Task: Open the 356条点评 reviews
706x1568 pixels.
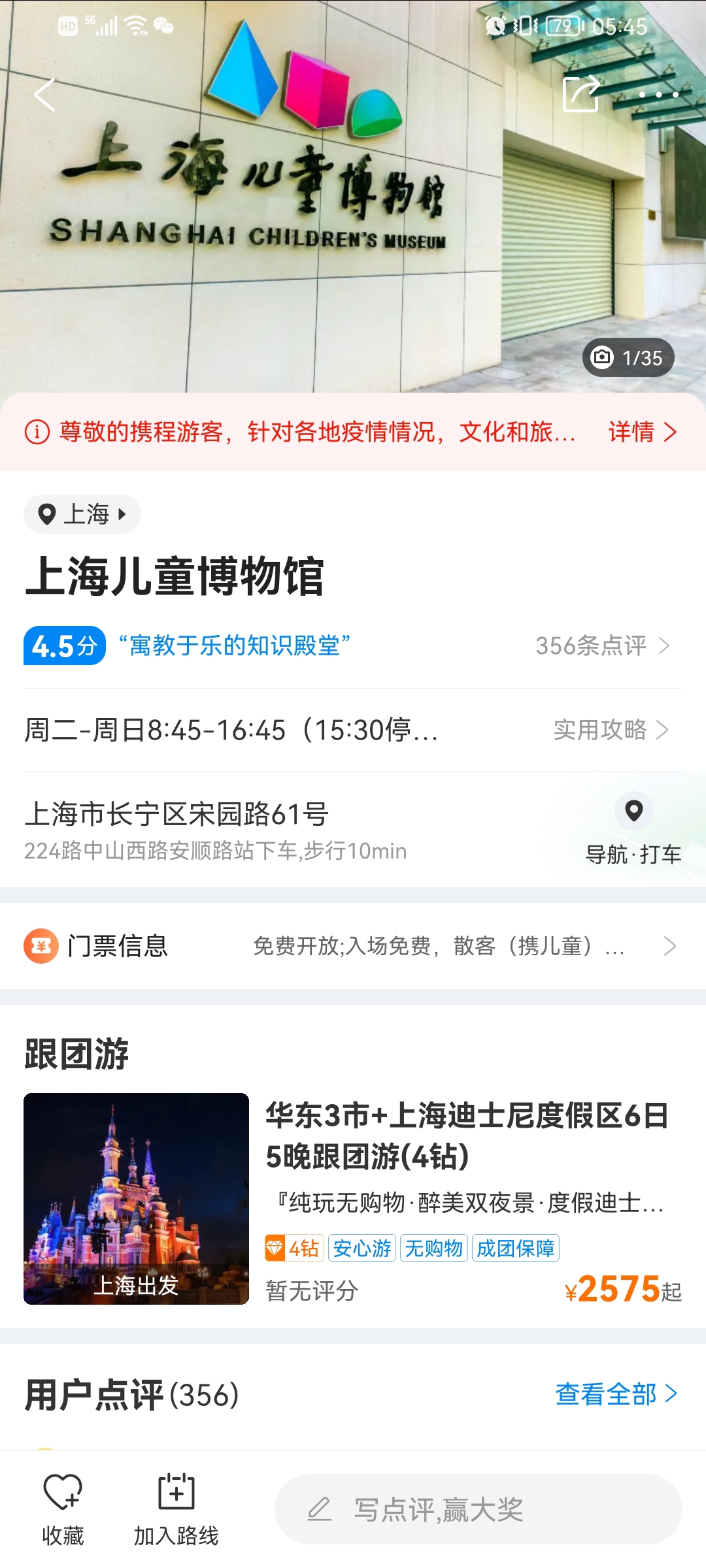Action: pos(602,645)
